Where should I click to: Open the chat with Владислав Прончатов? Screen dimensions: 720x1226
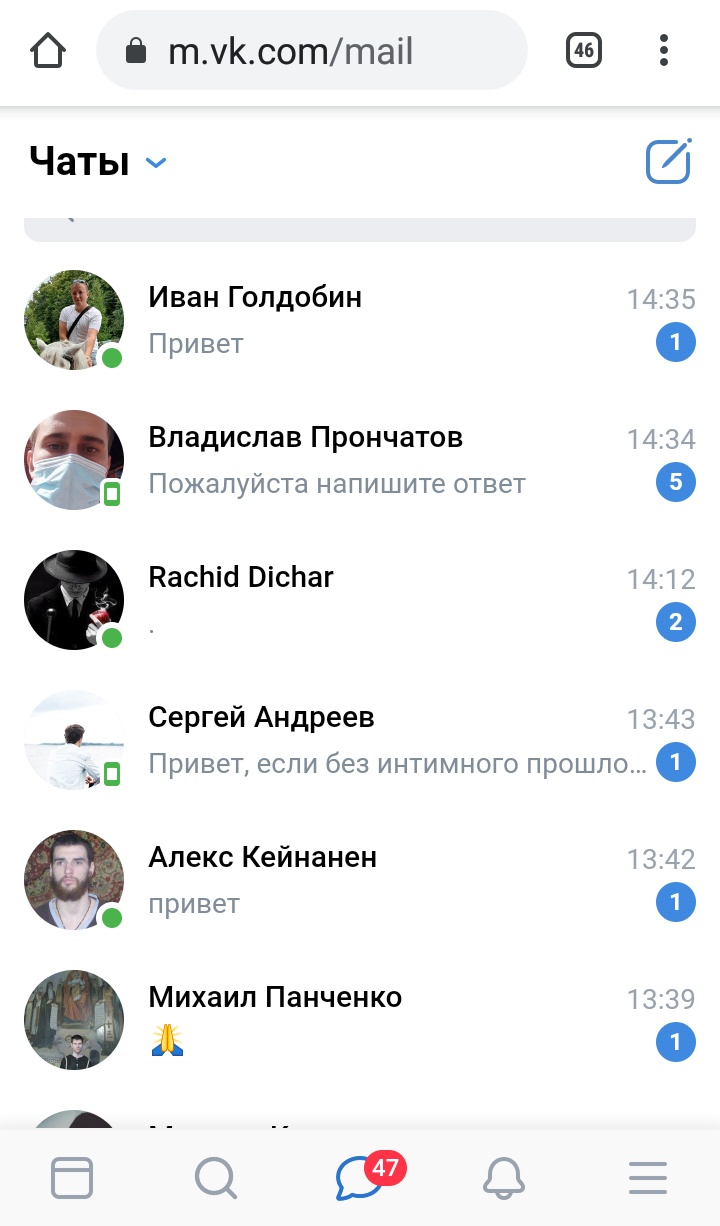360,460
